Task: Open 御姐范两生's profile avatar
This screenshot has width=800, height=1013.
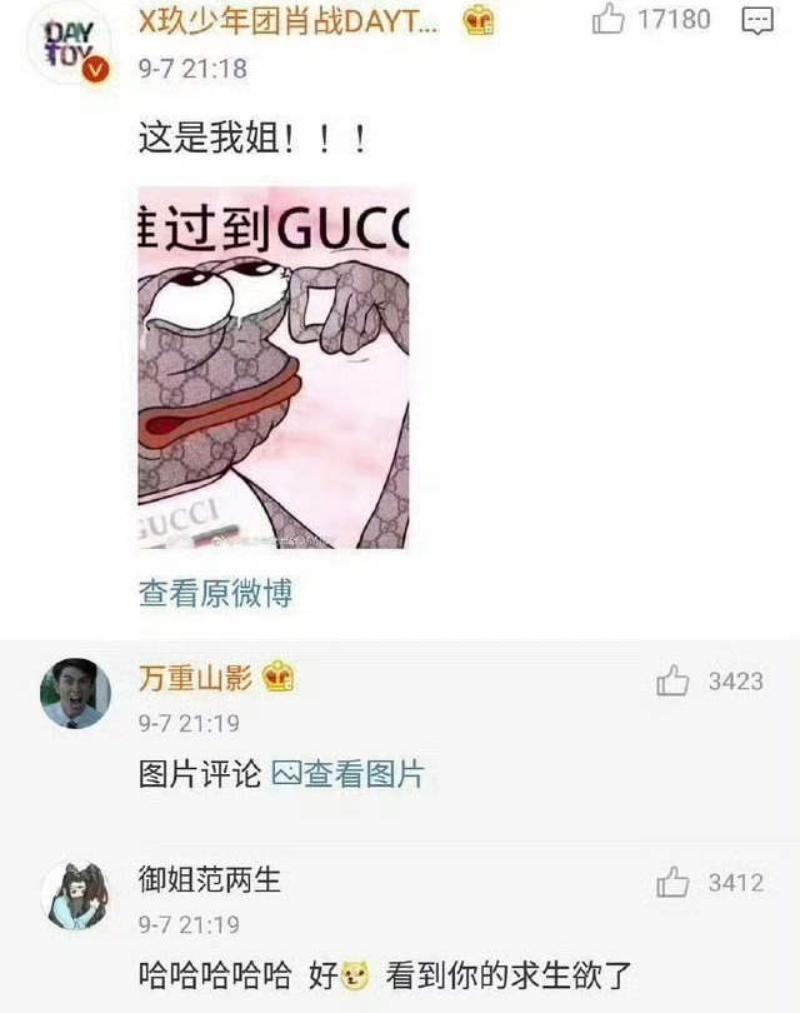Action: 76,893
